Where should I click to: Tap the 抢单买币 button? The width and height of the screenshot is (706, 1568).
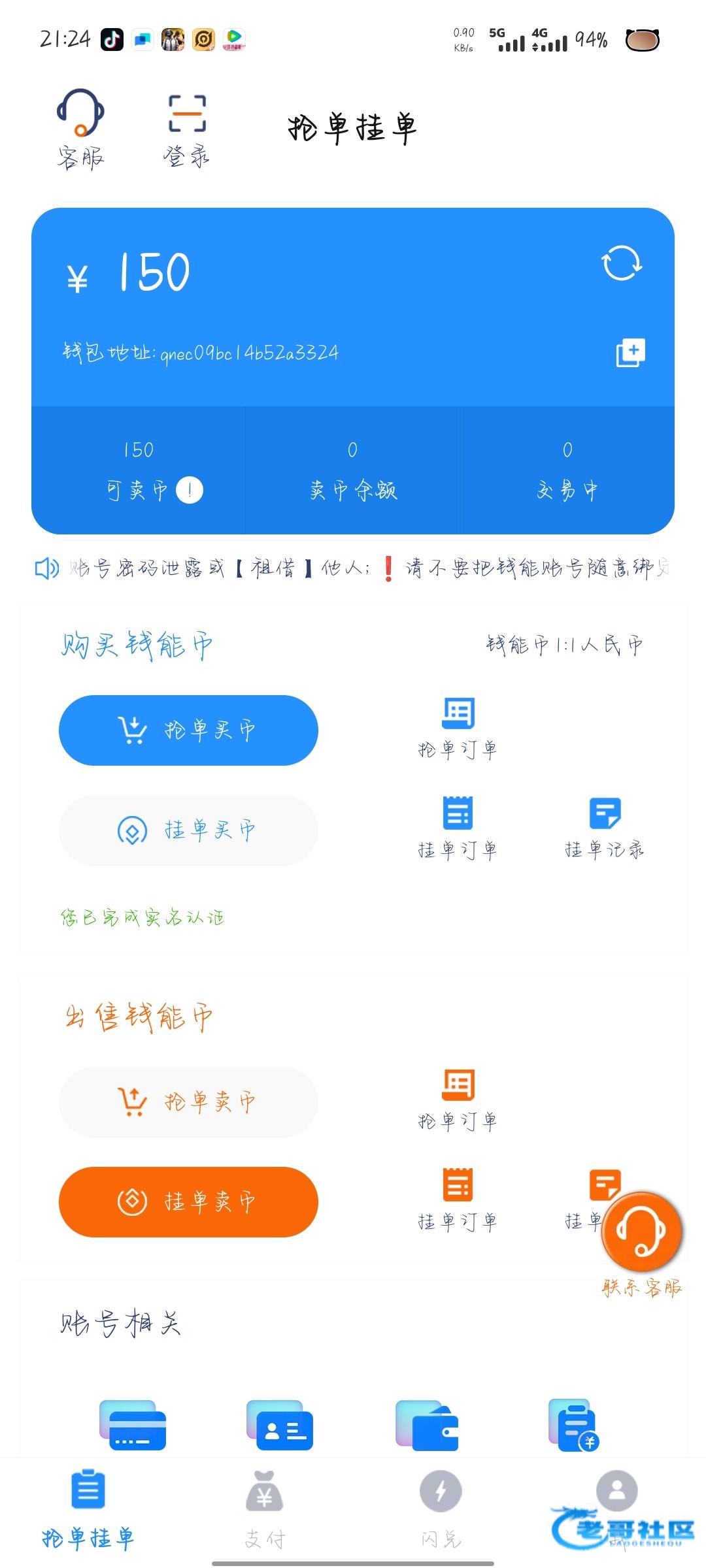click(188, 730)
